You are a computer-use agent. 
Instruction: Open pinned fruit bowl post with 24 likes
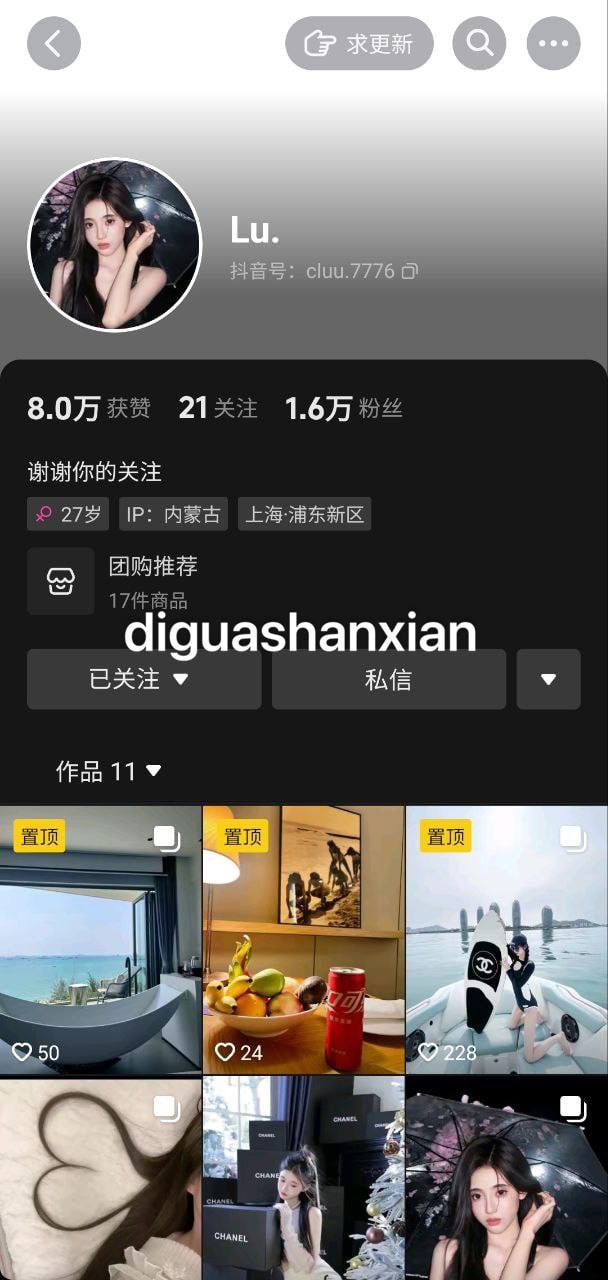tap(303, 940)
